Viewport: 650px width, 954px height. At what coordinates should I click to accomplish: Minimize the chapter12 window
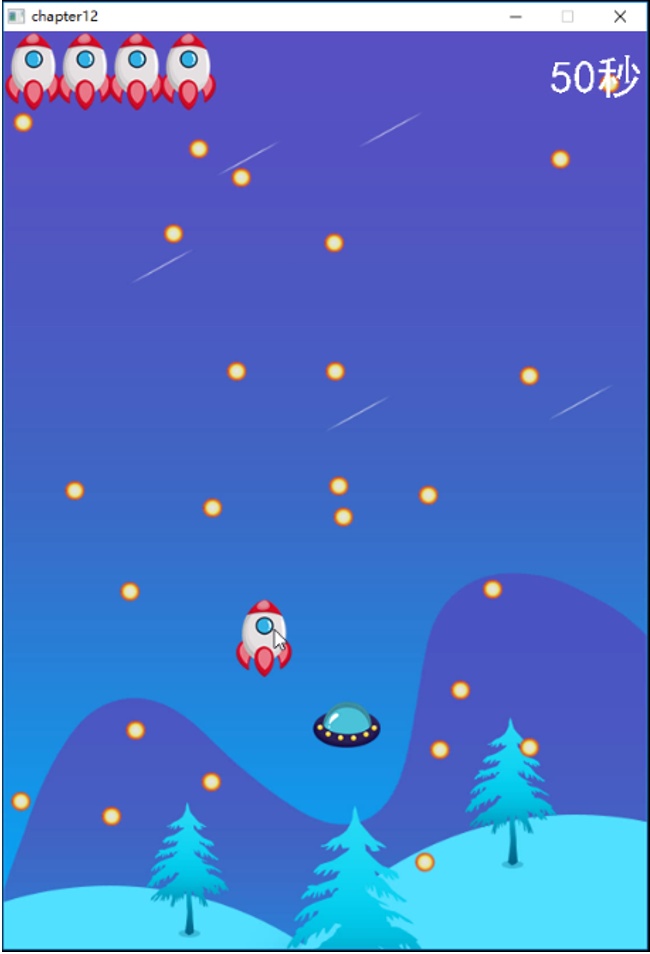point(516,16)
